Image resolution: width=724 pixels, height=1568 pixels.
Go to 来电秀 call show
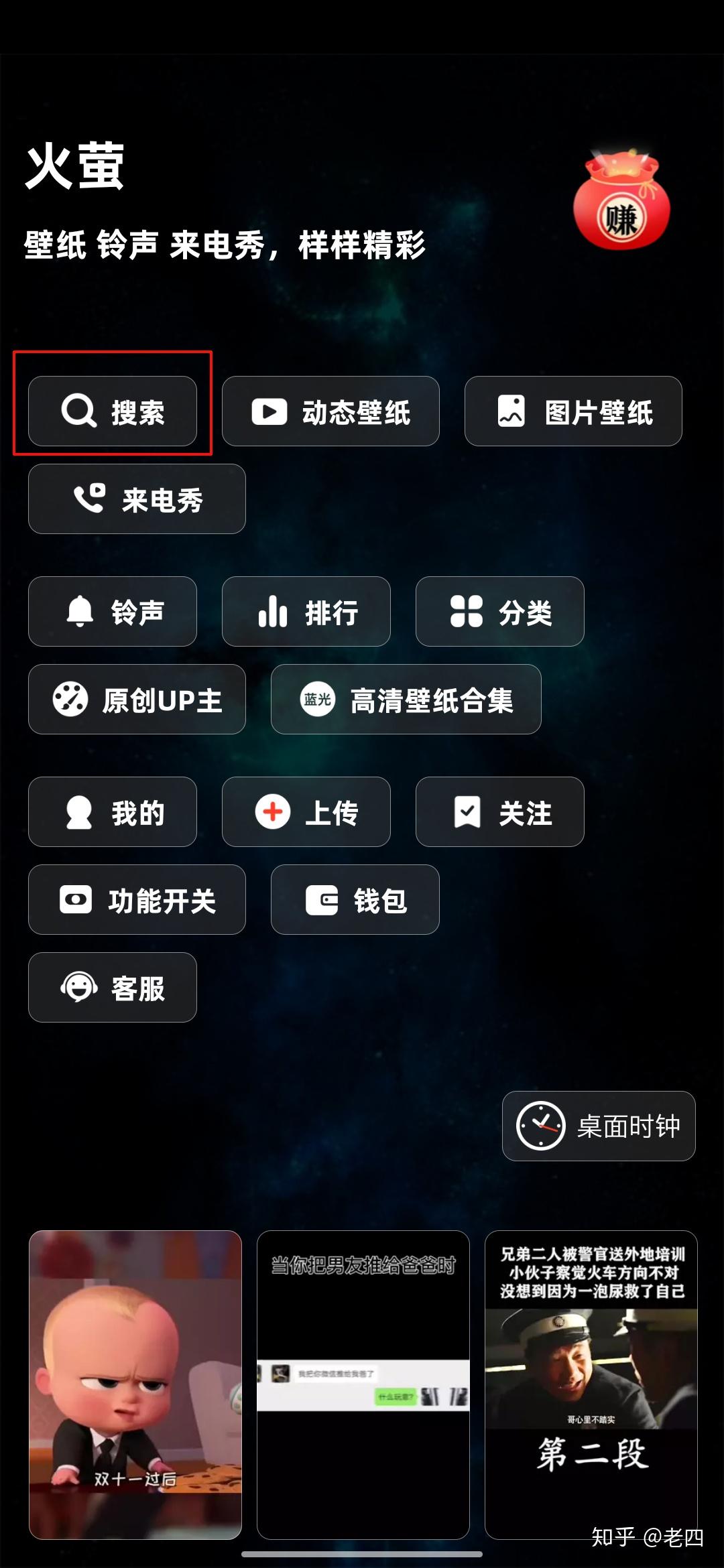click(x=137, y=499)
